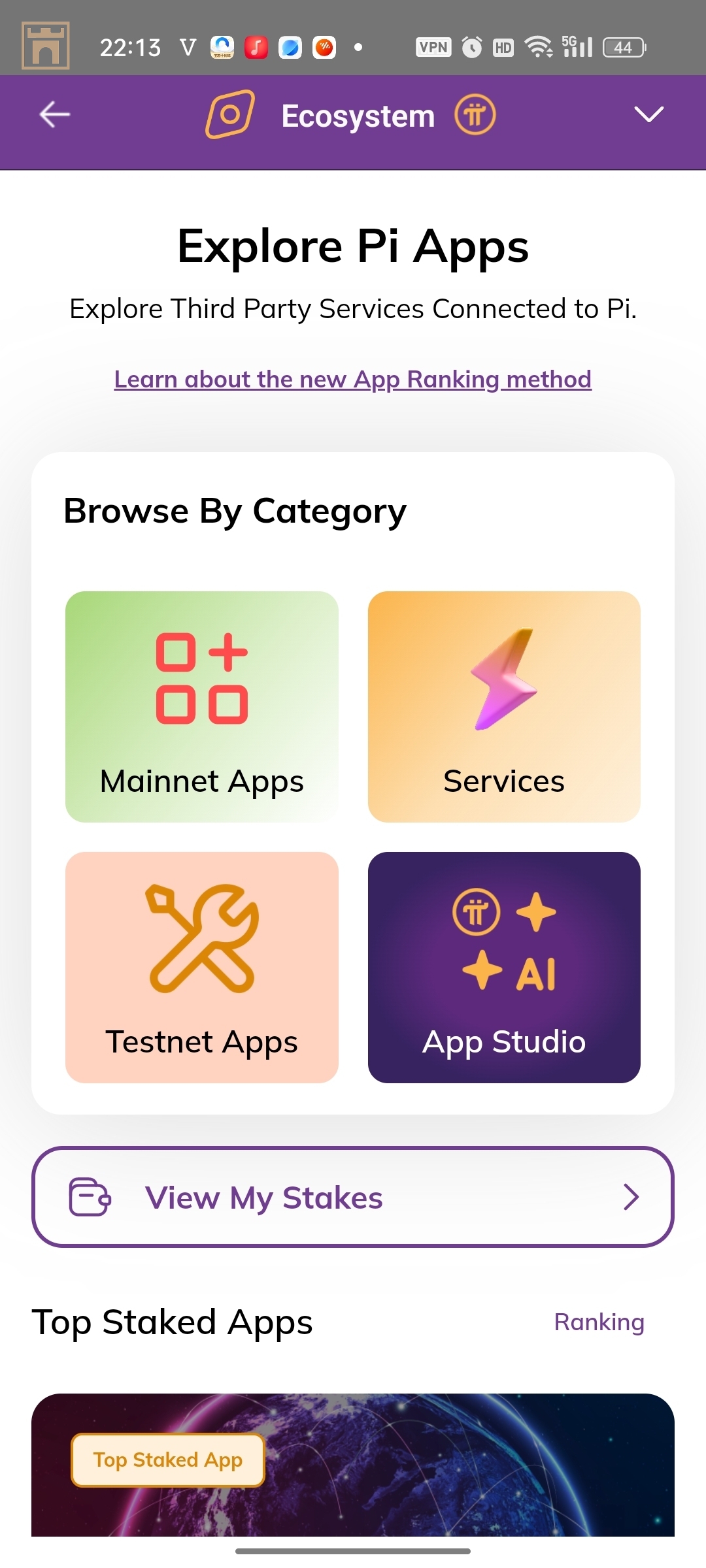Image resolution: width=706 pixels, height=1568 pixels.
Task: Go back using the header arrow
Action: [55, 115]
